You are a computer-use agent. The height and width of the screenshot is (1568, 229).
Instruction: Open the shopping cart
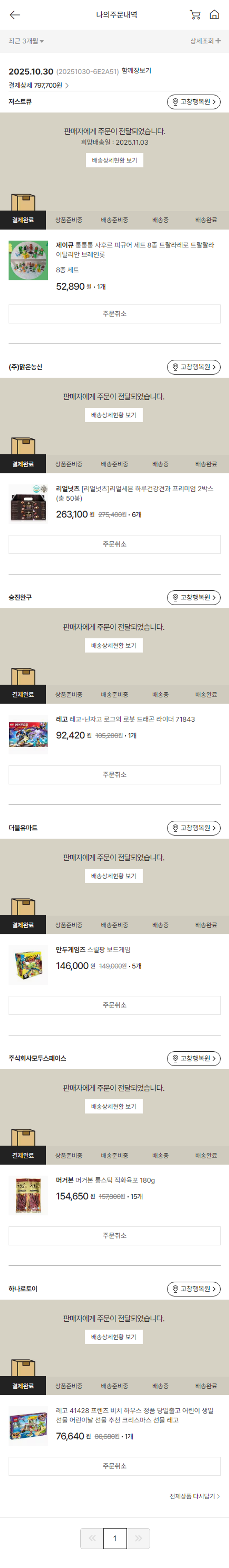195,15
